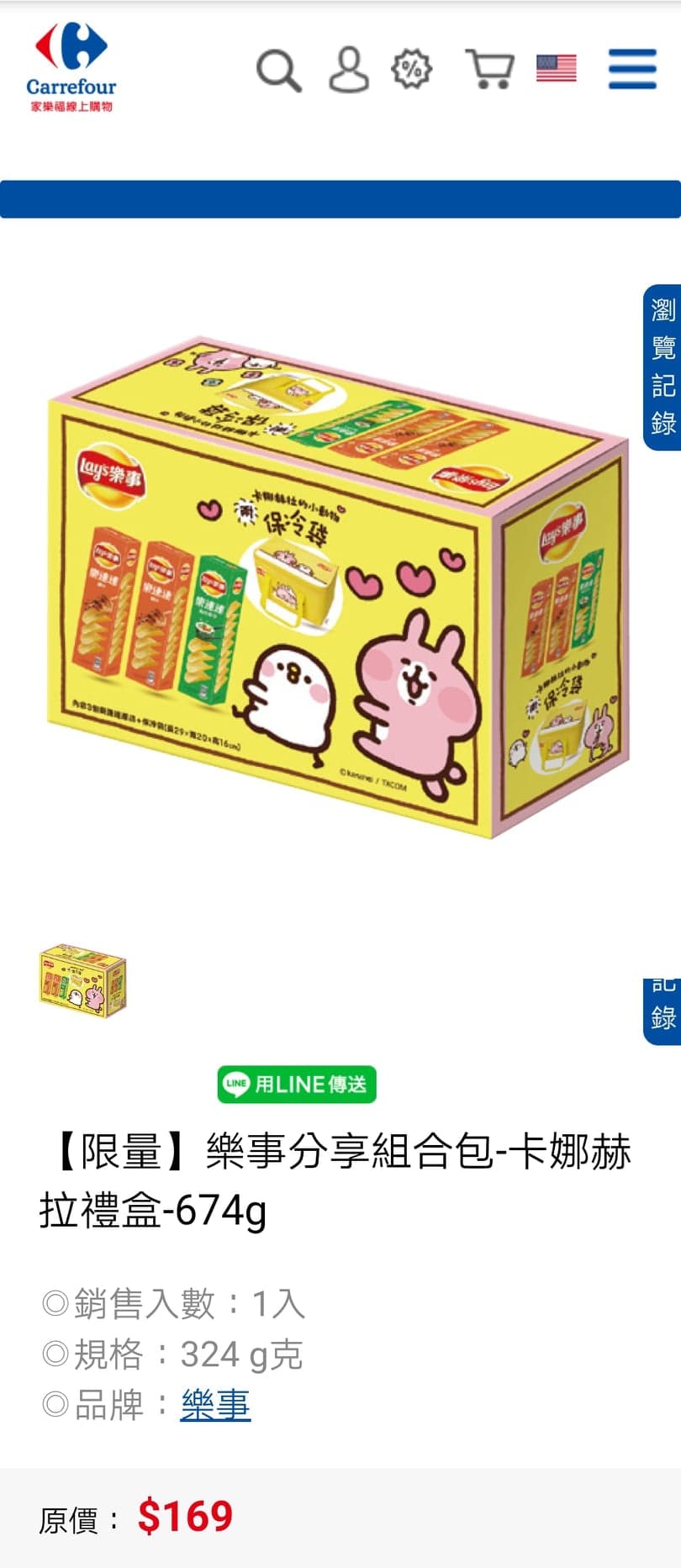Open the discount coupon badge icon
Viewport: 681px width, 1568px height.
pos(412,69)
